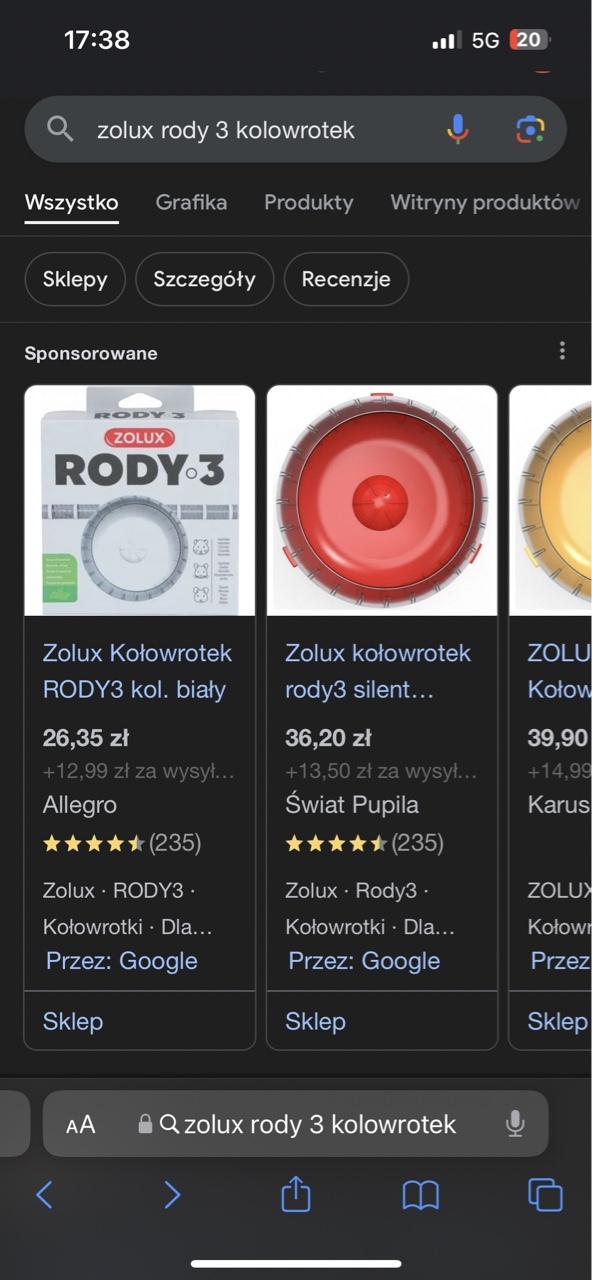Image resolution: width=592 pixels, height=1280 pixels.
Task: Select the Sklepy filter chip
Action: pos(75,279)
